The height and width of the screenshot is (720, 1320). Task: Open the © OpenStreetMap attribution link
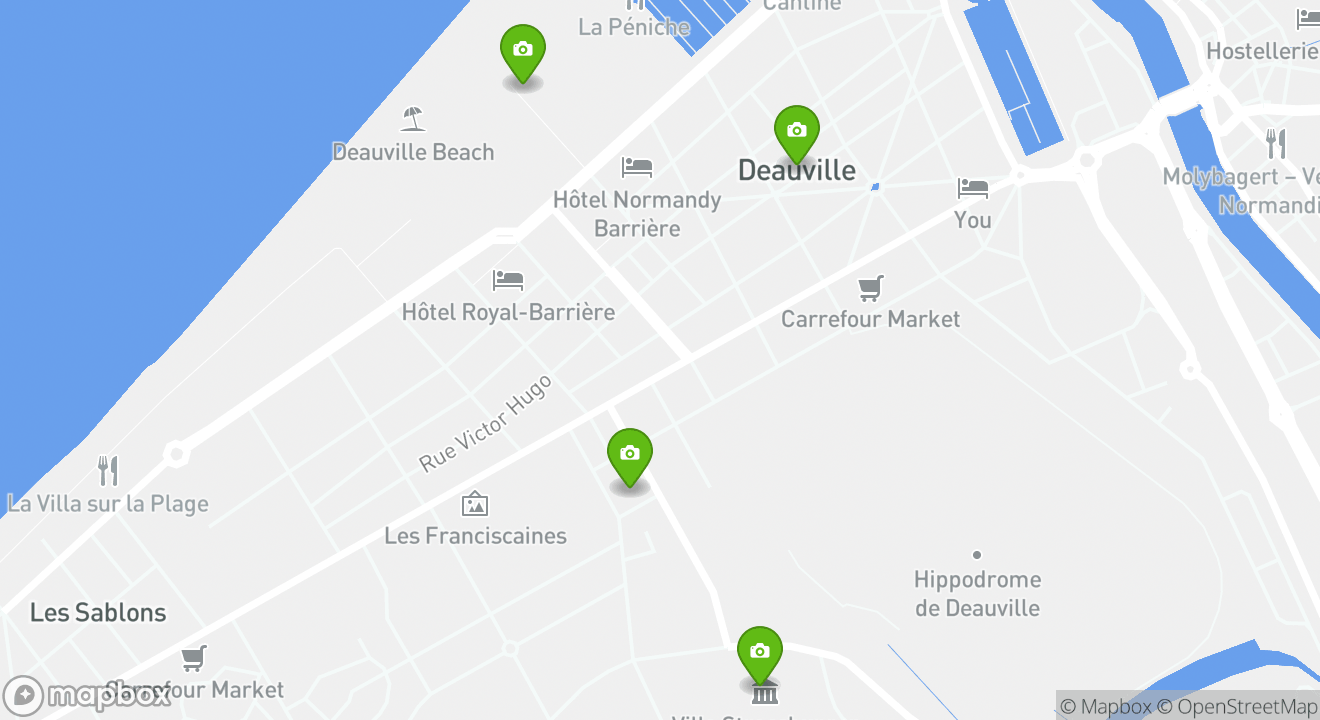pos(1238,706)
